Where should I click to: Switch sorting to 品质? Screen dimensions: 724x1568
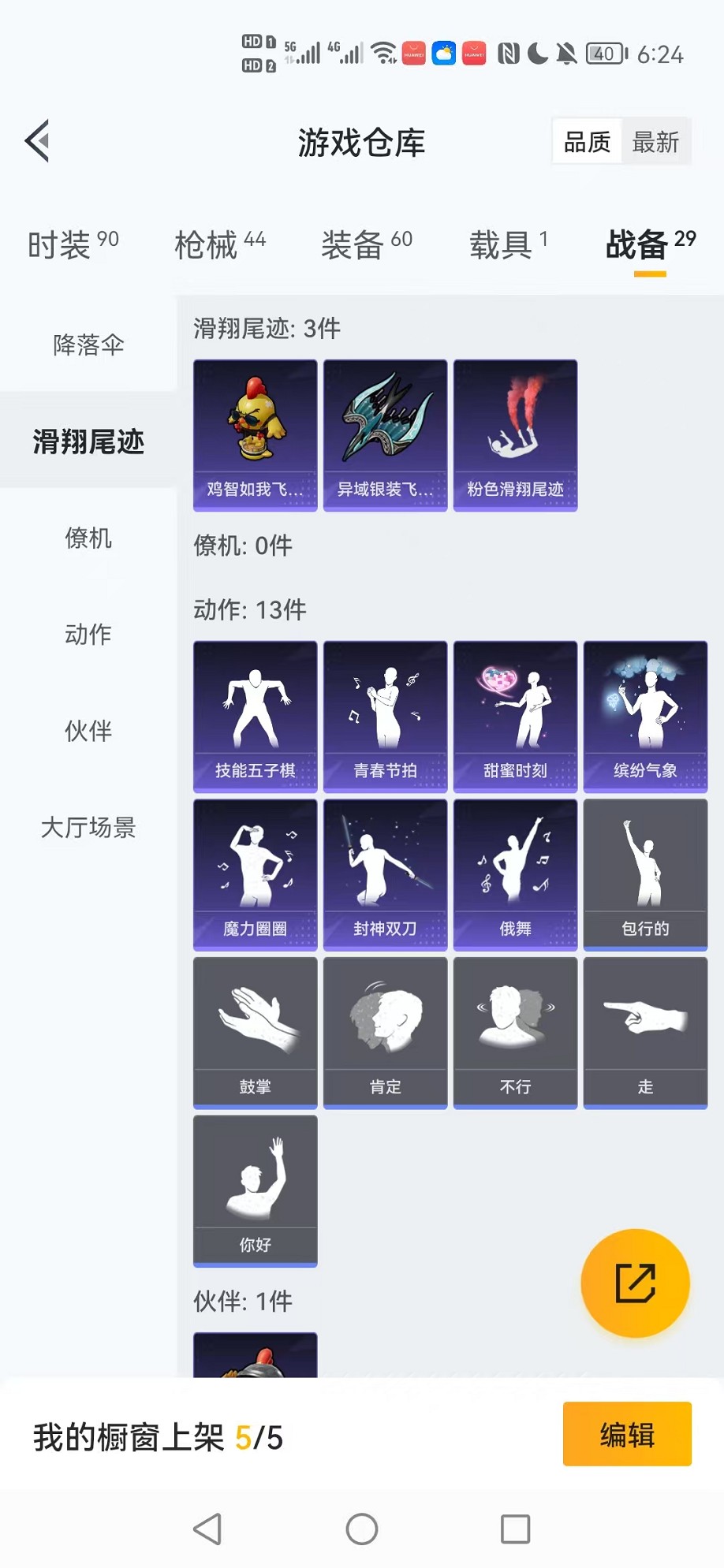coord(586,140)
